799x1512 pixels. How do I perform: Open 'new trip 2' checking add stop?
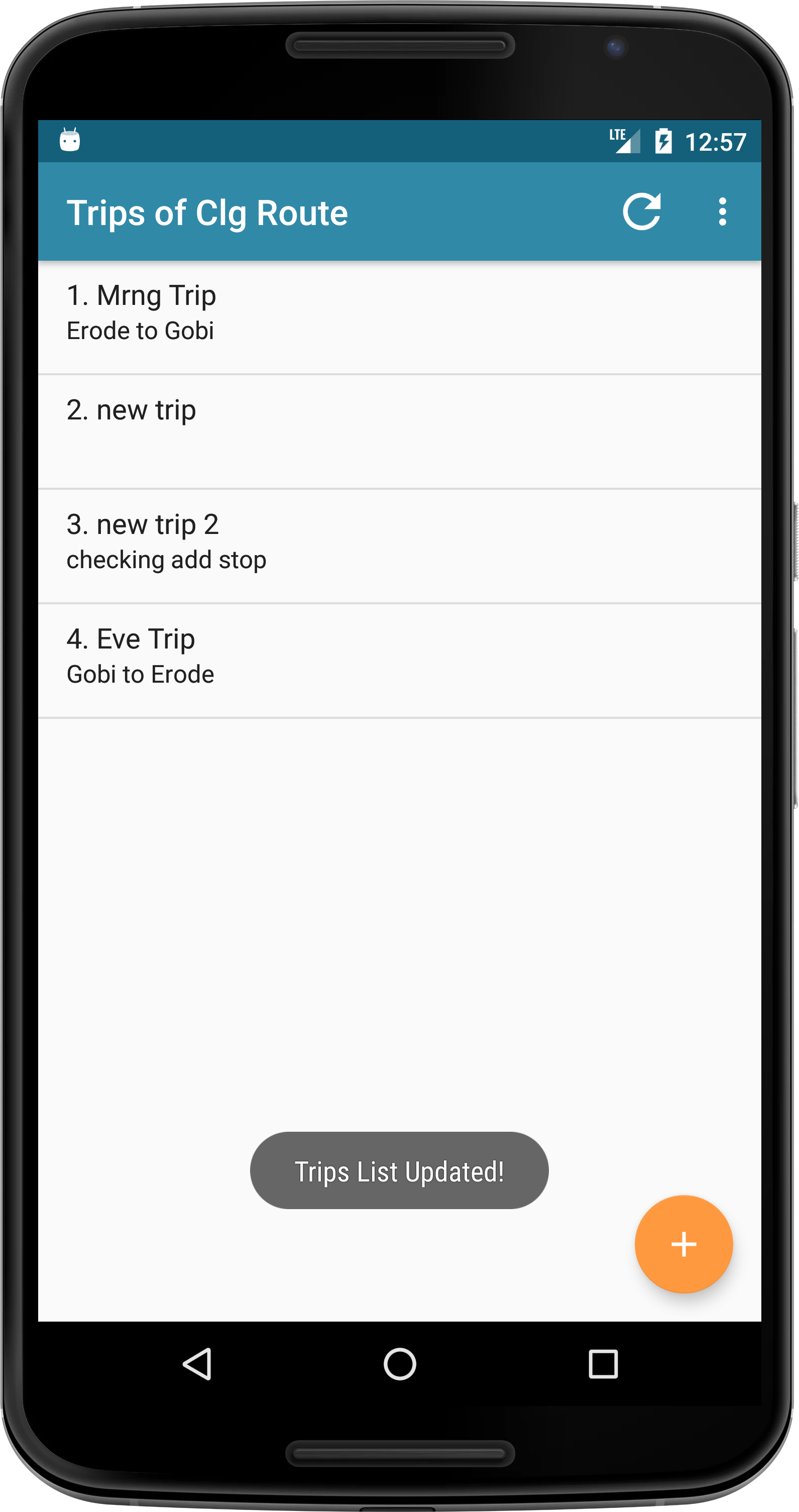pos(399,546)
